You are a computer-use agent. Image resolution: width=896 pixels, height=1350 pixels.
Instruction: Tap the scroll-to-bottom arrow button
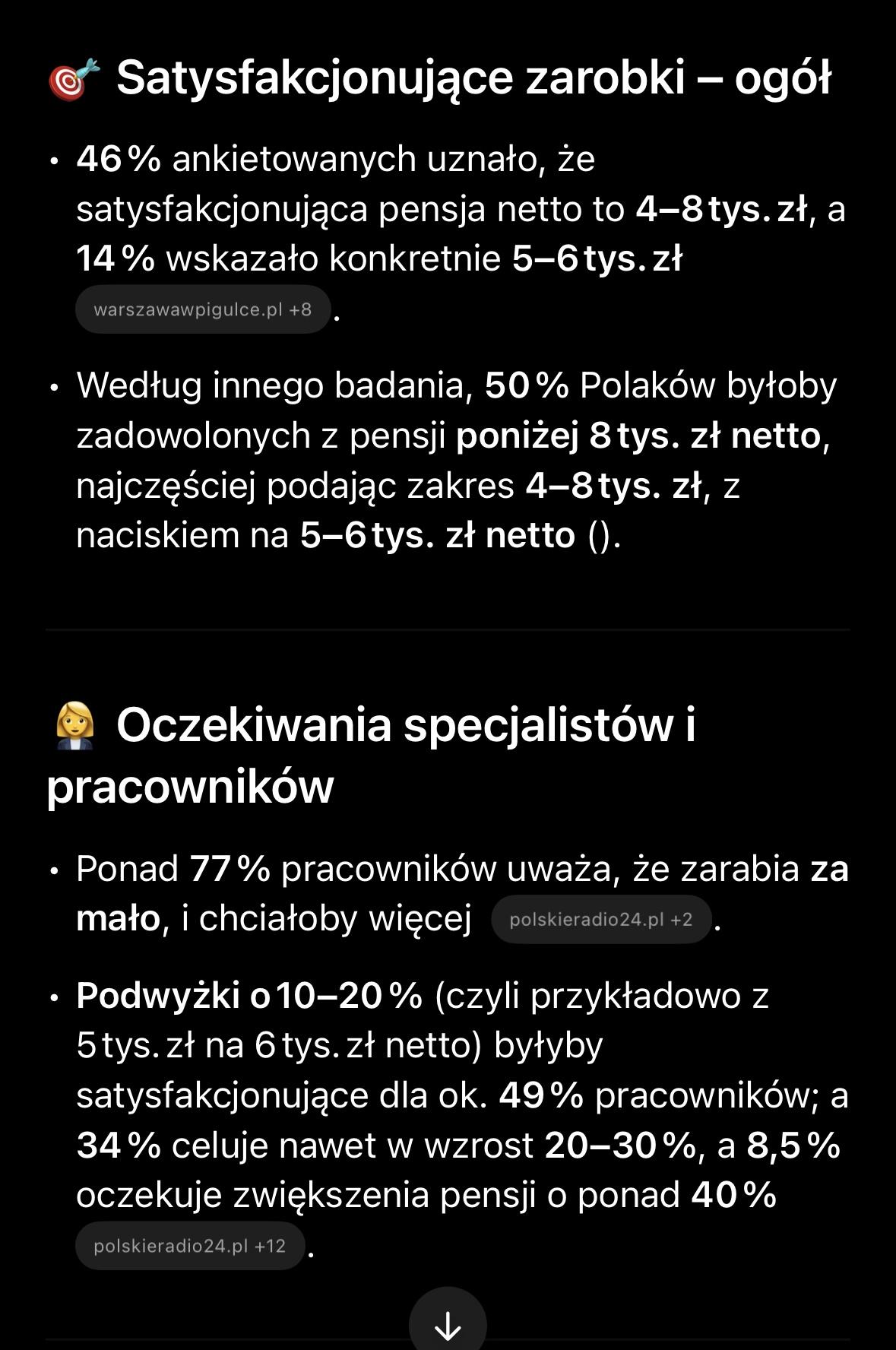448,1323
